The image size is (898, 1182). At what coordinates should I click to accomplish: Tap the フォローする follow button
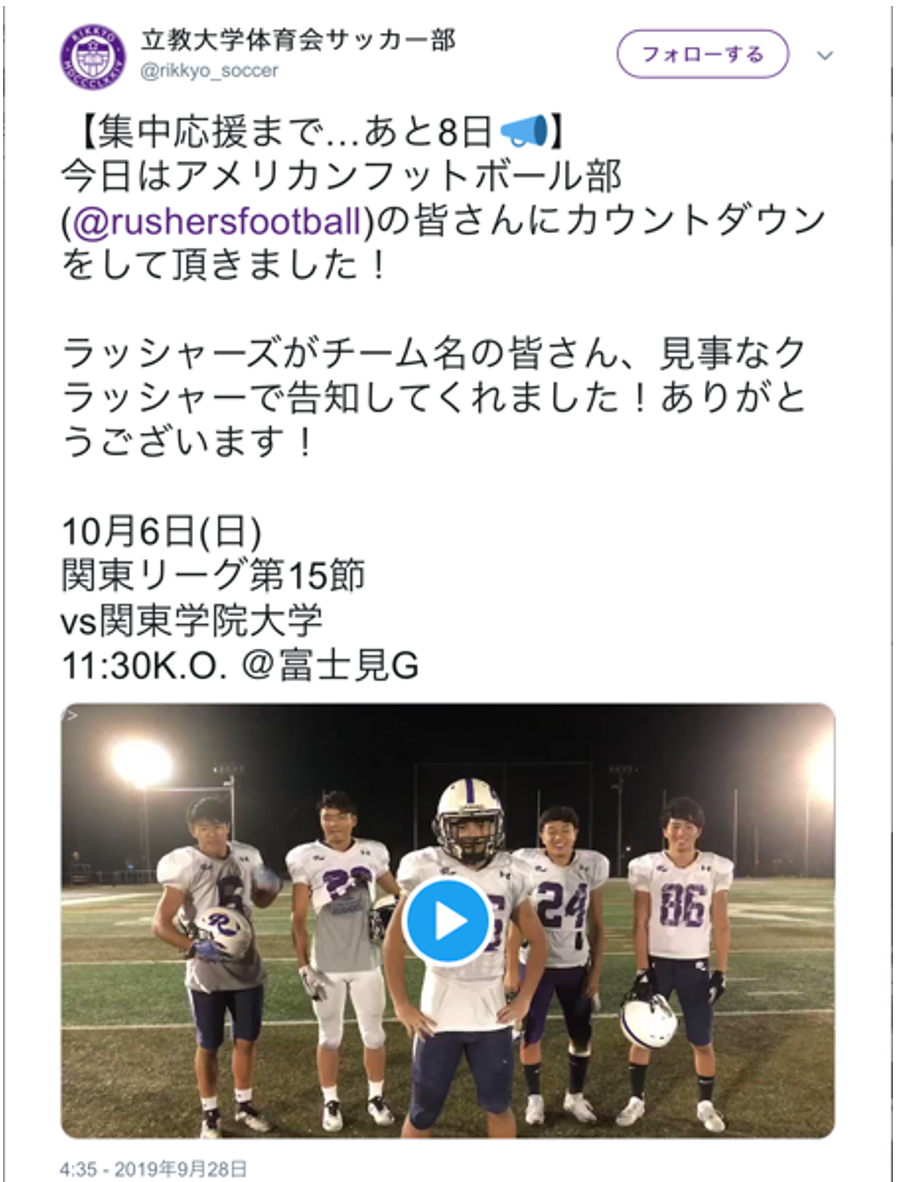coord(702,54)
